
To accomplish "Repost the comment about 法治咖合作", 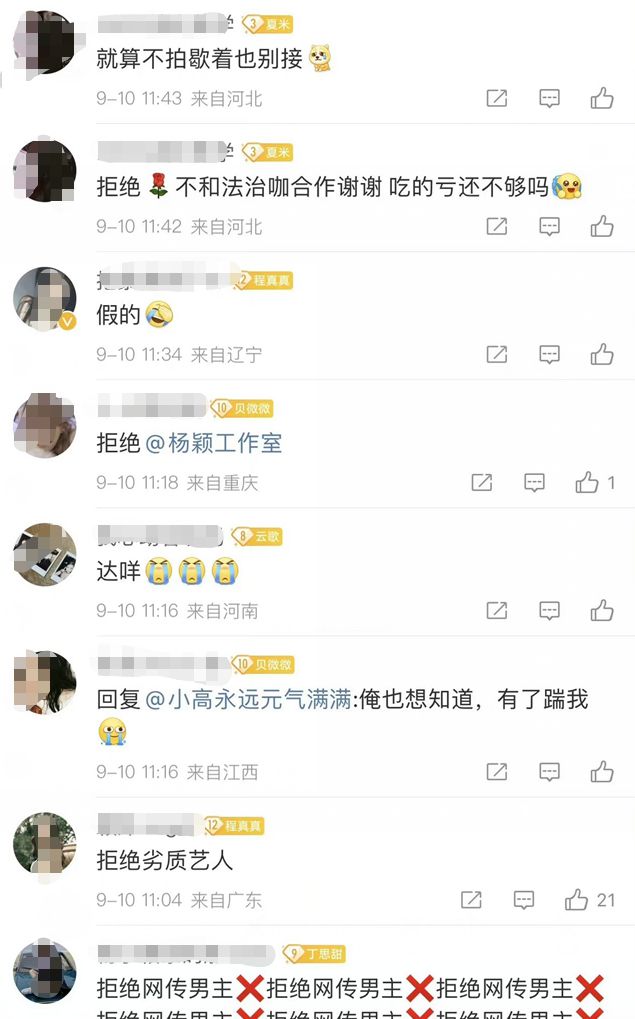I will [x=496, y=226].
